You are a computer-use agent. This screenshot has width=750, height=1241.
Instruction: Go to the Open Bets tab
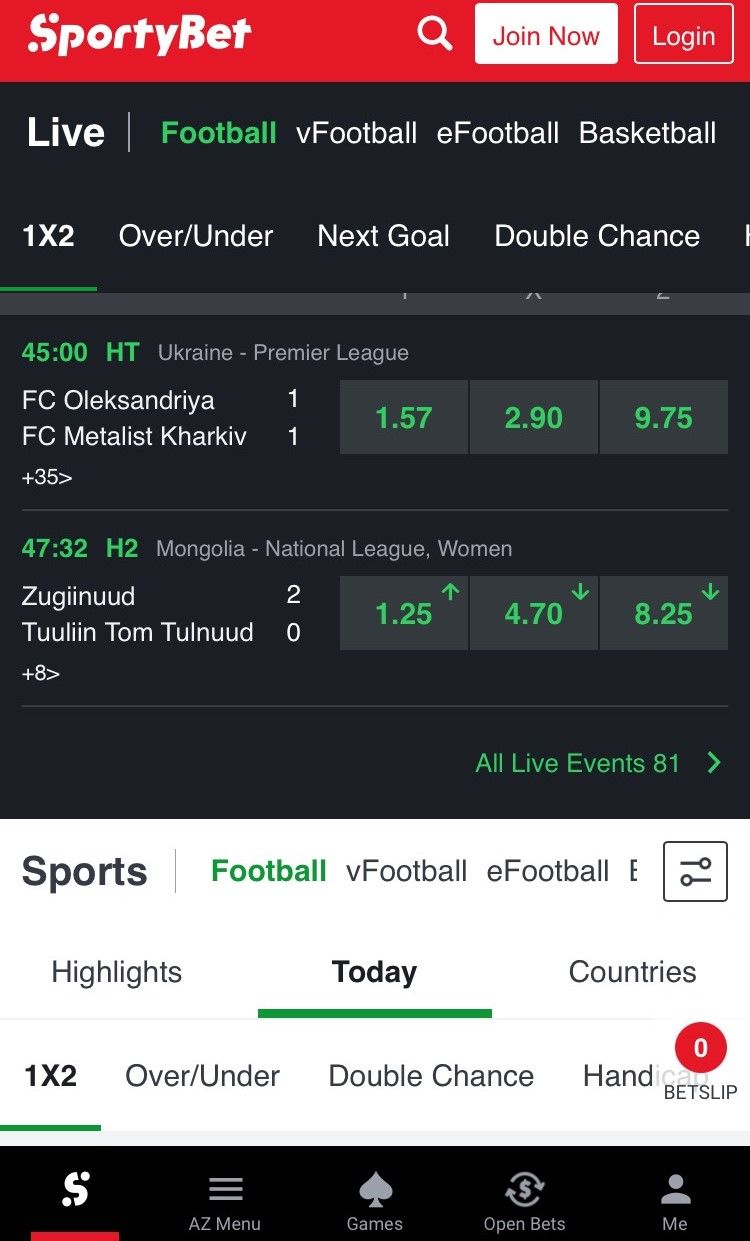click(x=525, y=1202)
